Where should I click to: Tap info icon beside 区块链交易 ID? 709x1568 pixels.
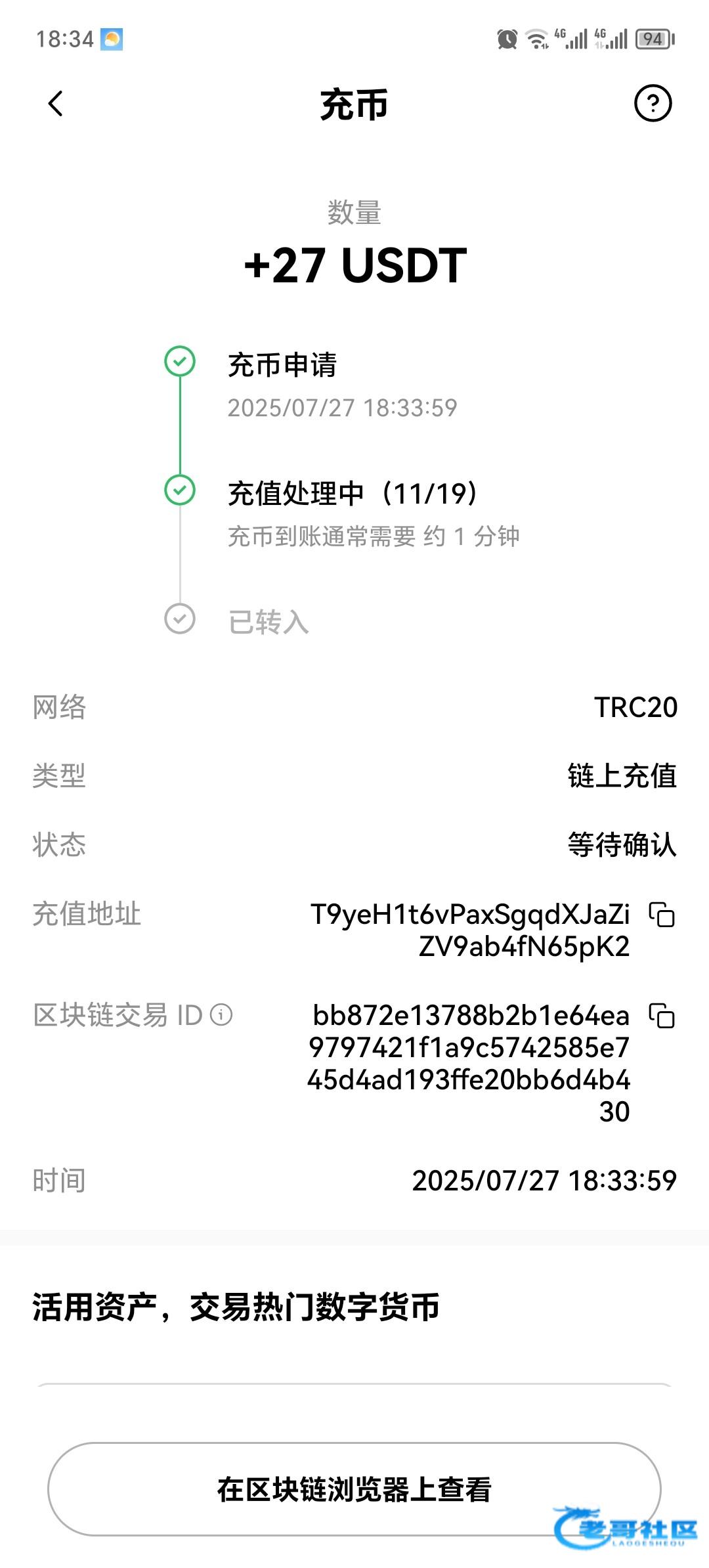[221, 1015]
